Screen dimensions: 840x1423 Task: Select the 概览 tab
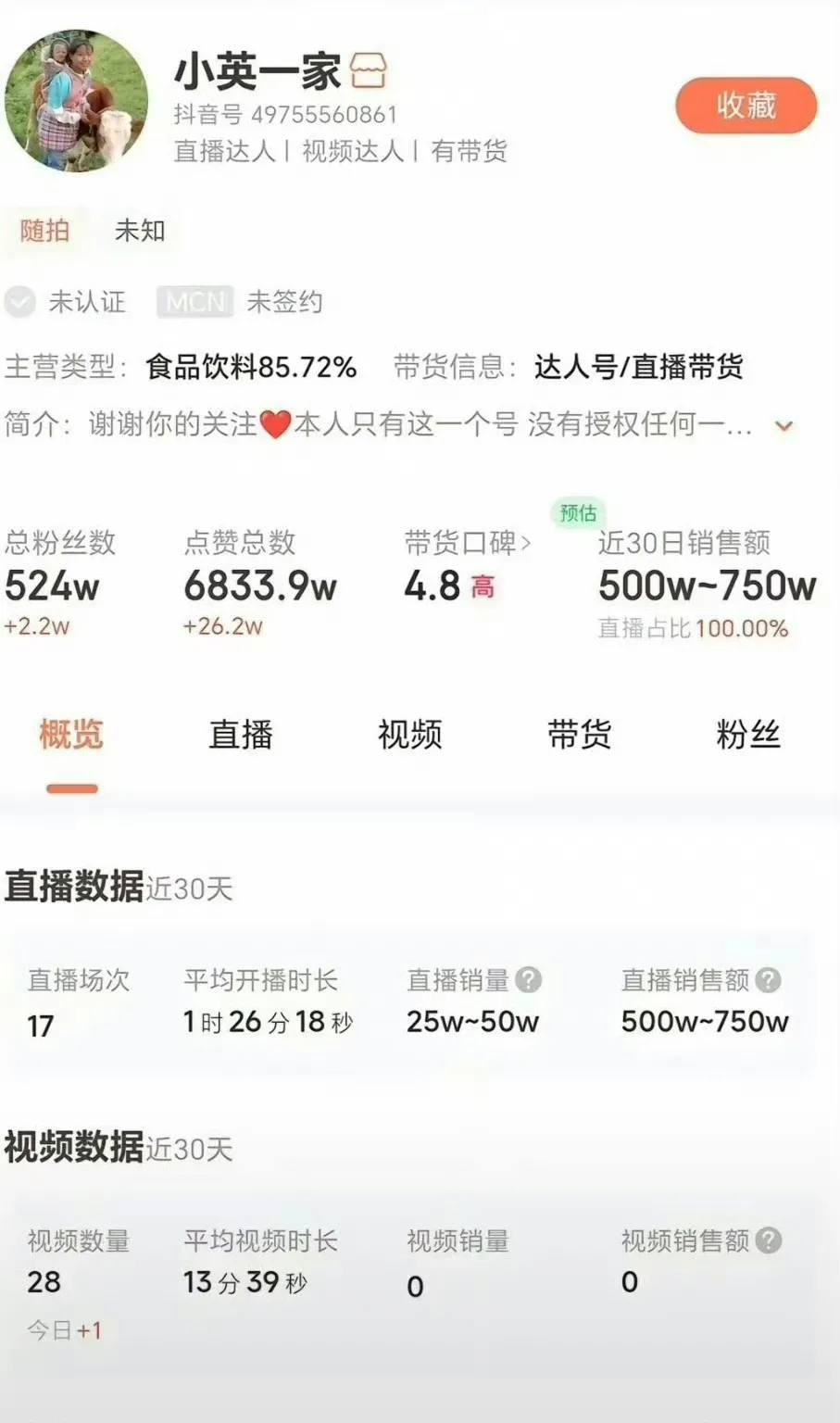71,735
